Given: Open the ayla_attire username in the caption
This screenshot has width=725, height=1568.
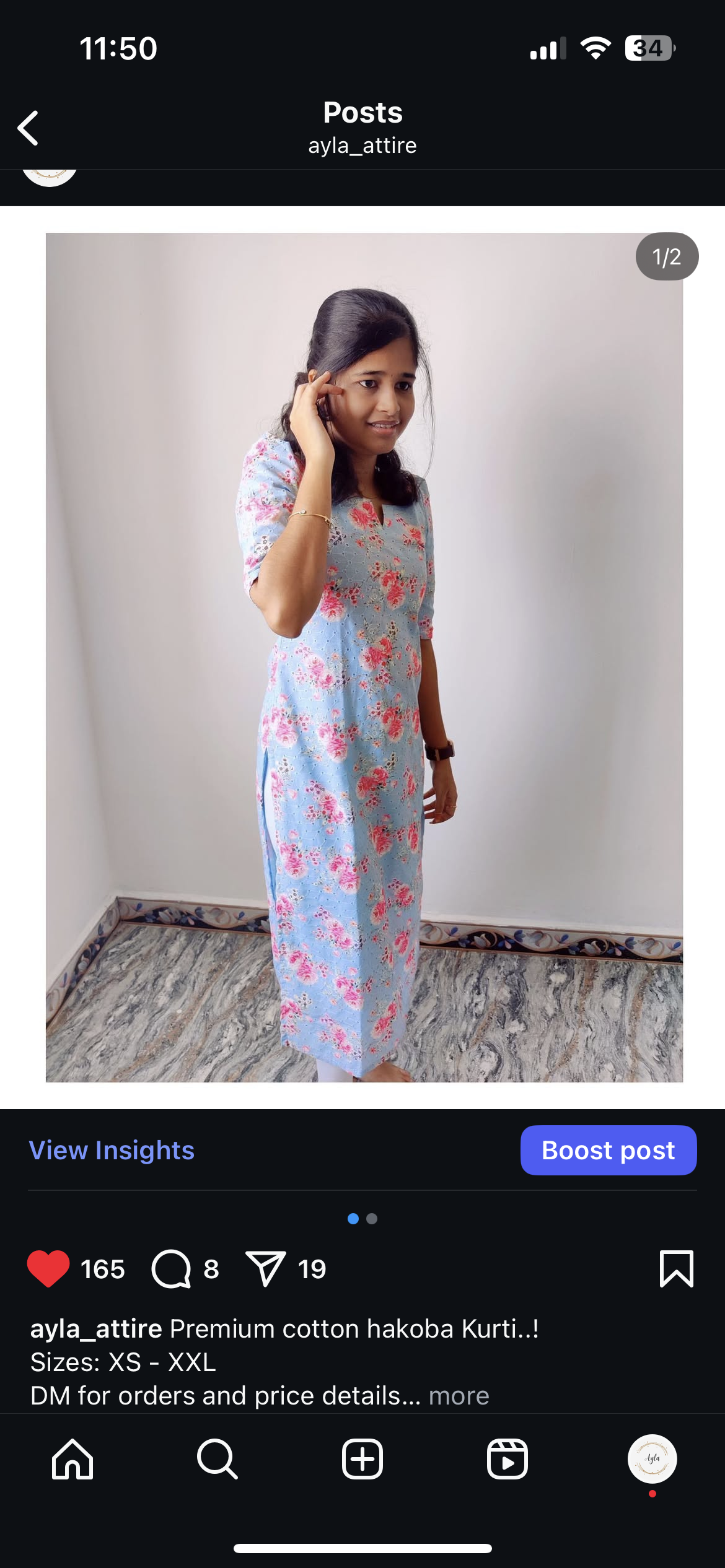Looking at the screenshot, I should click(x=96, y=1329).
